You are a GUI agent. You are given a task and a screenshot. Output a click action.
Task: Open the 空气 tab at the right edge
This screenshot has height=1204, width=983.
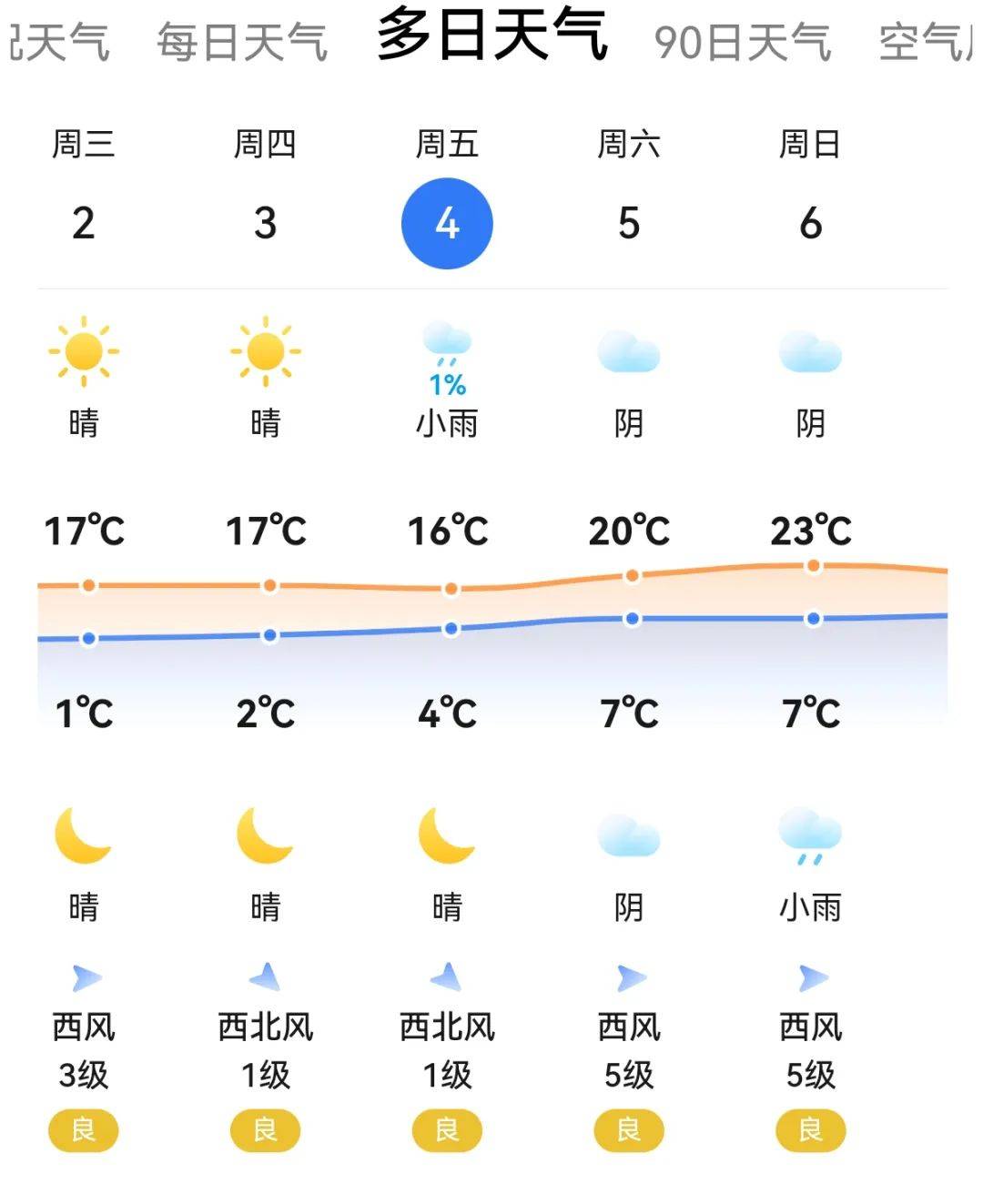(926, 42)
